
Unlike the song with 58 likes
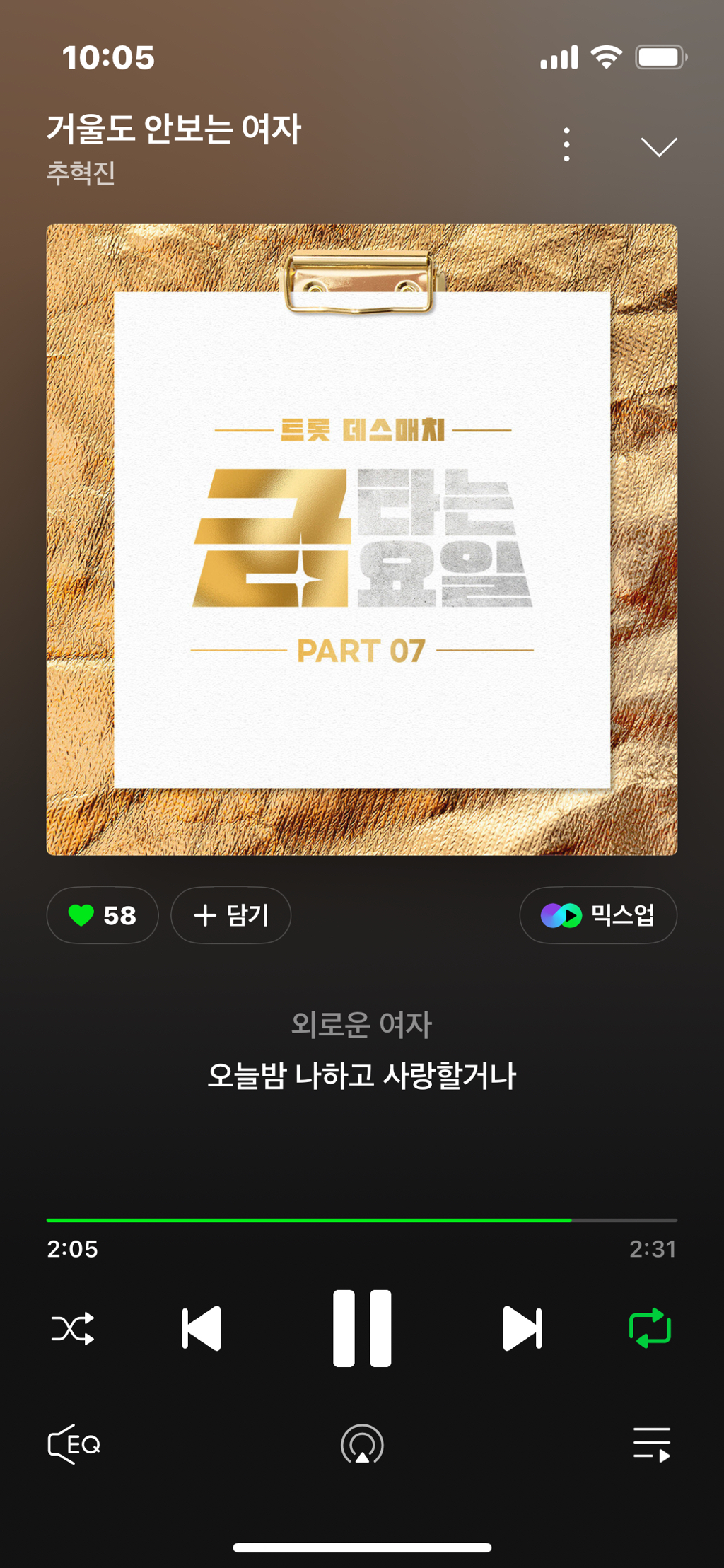point(103,915)
